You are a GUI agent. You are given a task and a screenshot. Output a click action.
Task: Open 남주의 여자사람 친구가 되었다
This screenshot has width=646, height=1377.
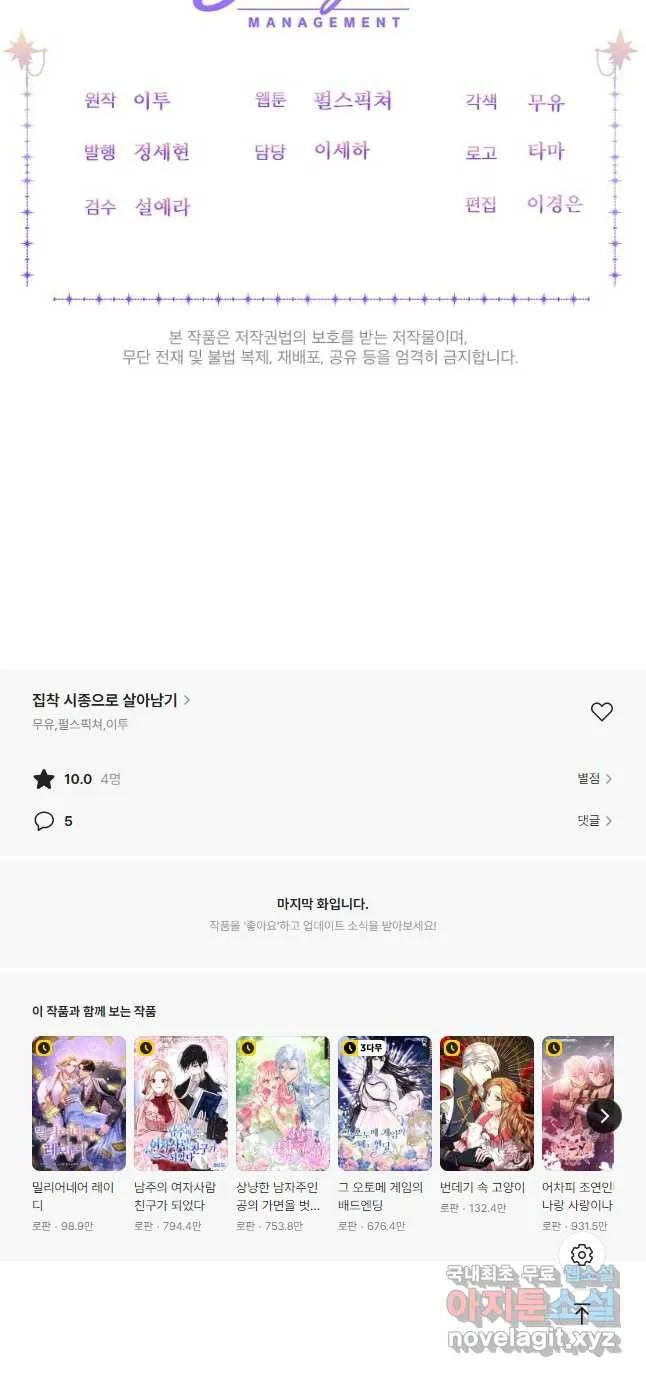[181, 1103]
